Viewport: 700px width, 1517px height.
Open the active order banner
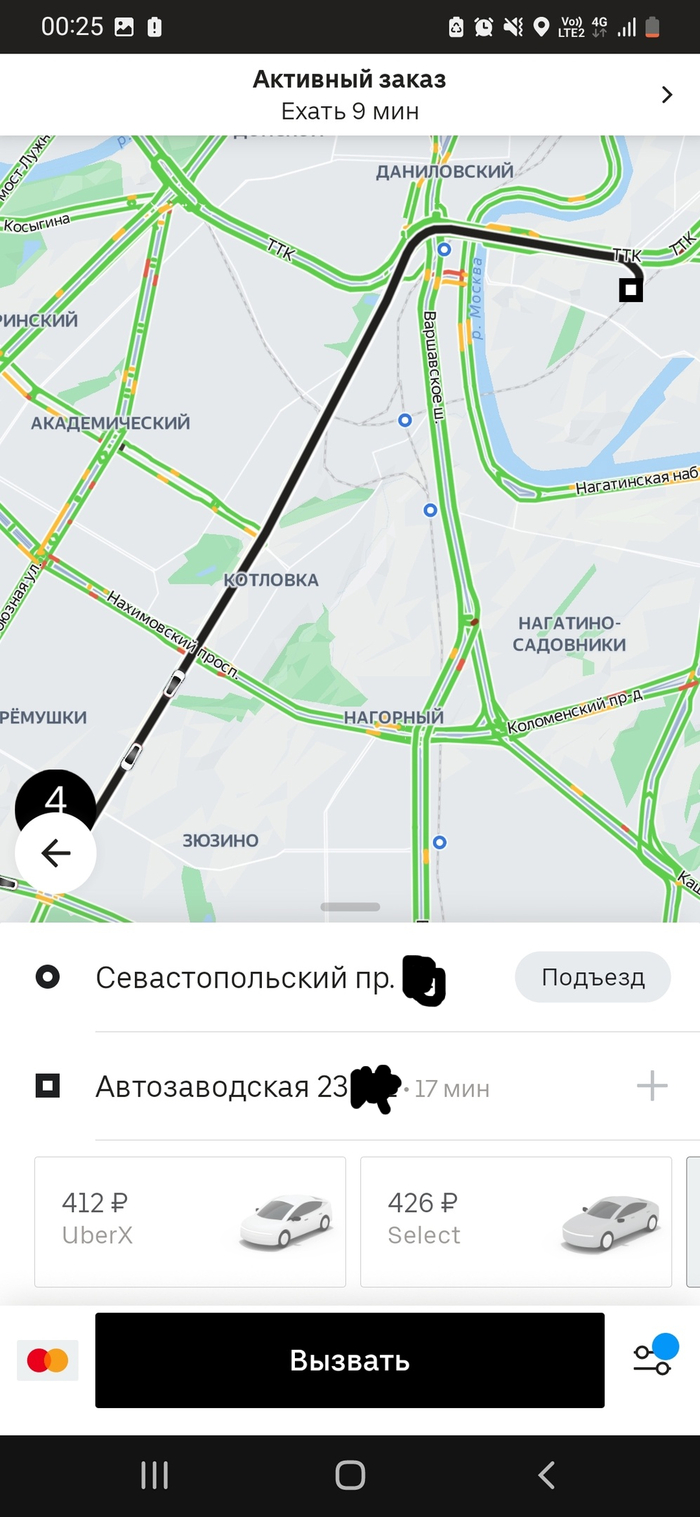click(x=350, y=94)
